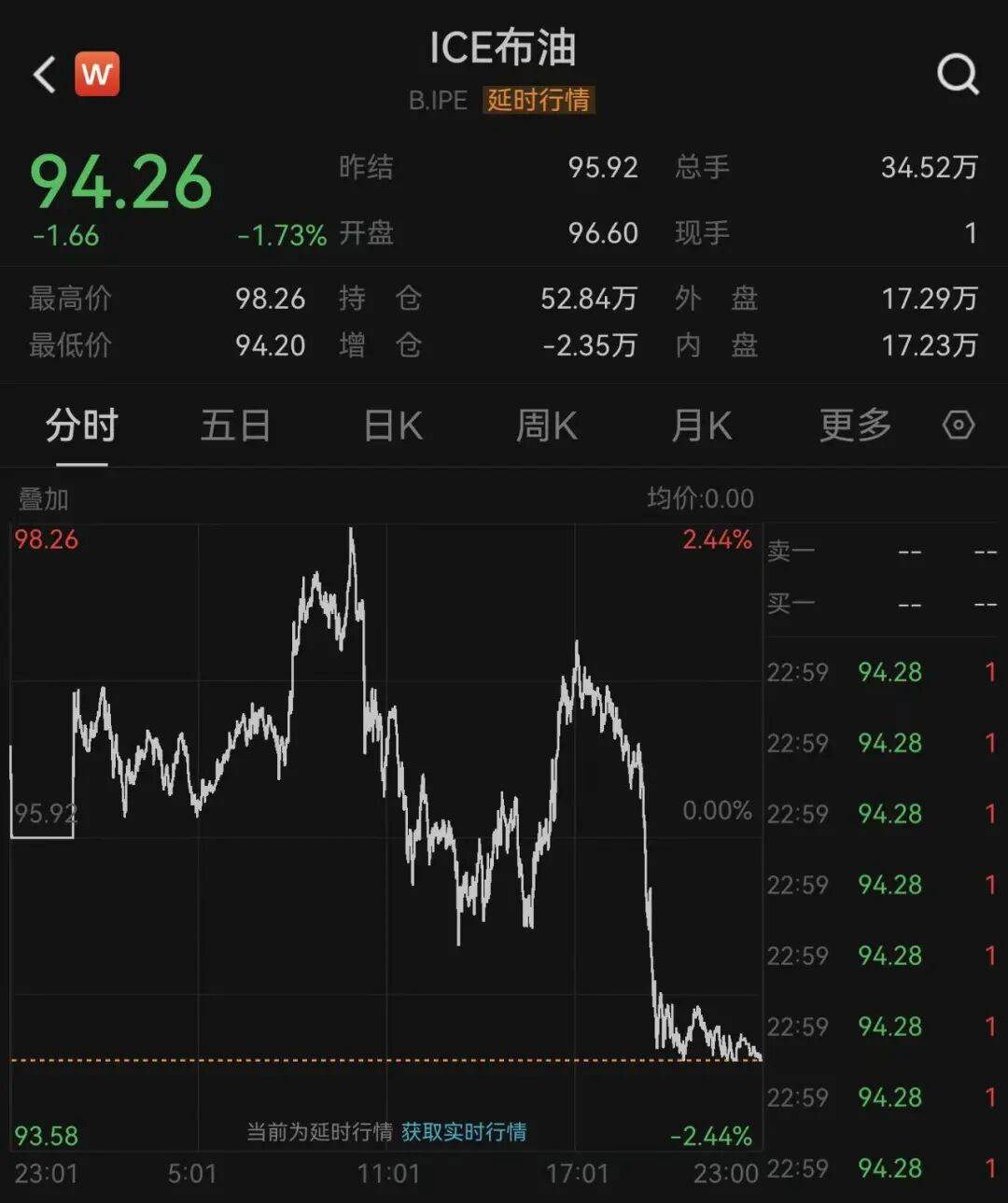This screenshot has height=1203, width=1008.
Task: Switch to the 分时 tab
Action: (81, 427)
